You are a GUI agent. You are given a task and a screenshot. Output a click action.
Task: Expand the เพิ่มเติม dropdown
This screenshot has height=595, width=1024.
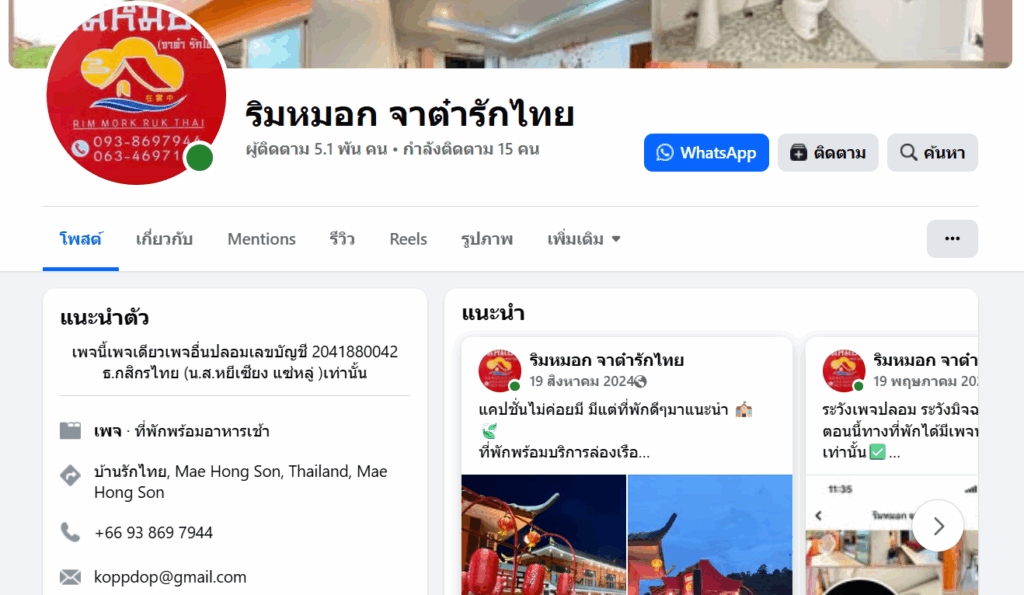[x=584, y=239]
